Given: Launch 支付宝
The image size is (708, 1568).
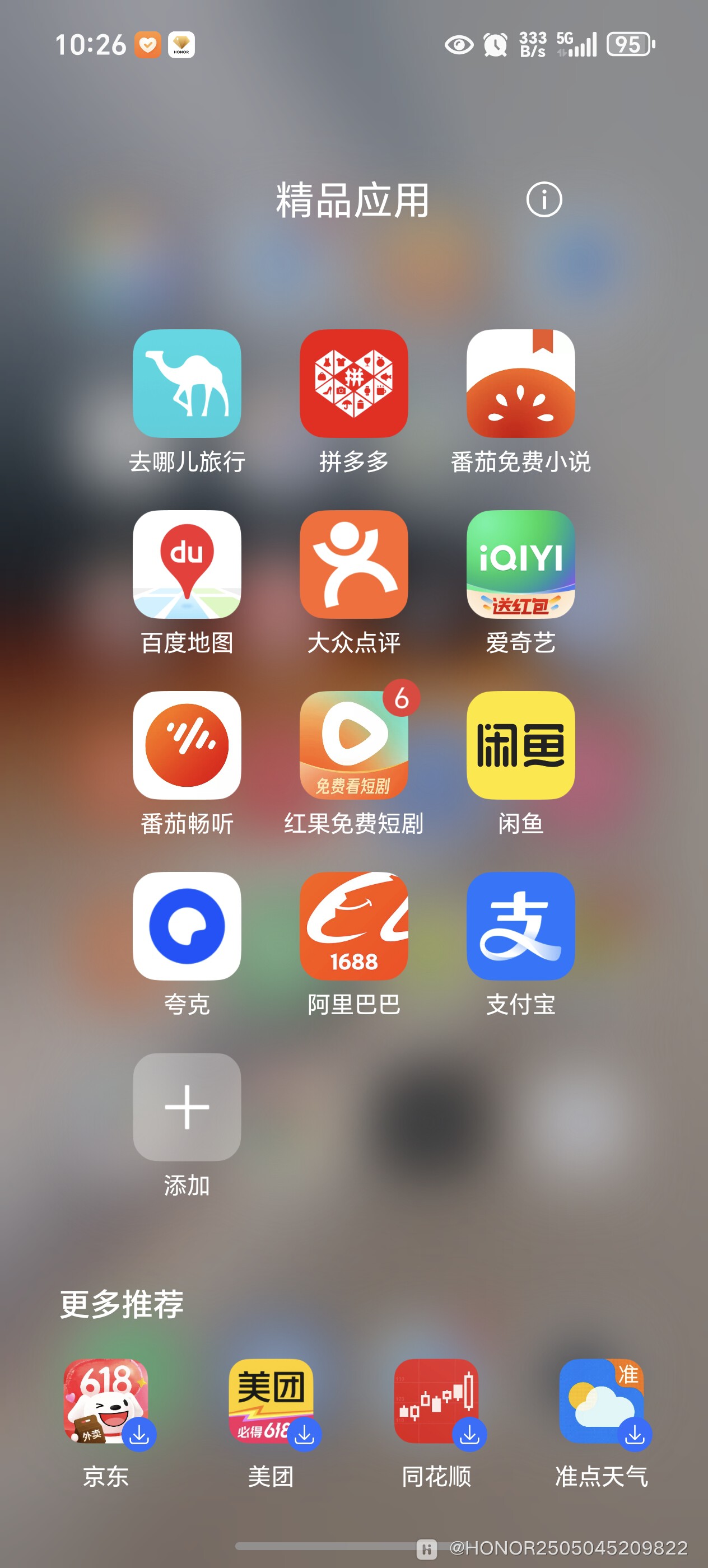Looking at the screenshot, I should [x=520, y=926].
